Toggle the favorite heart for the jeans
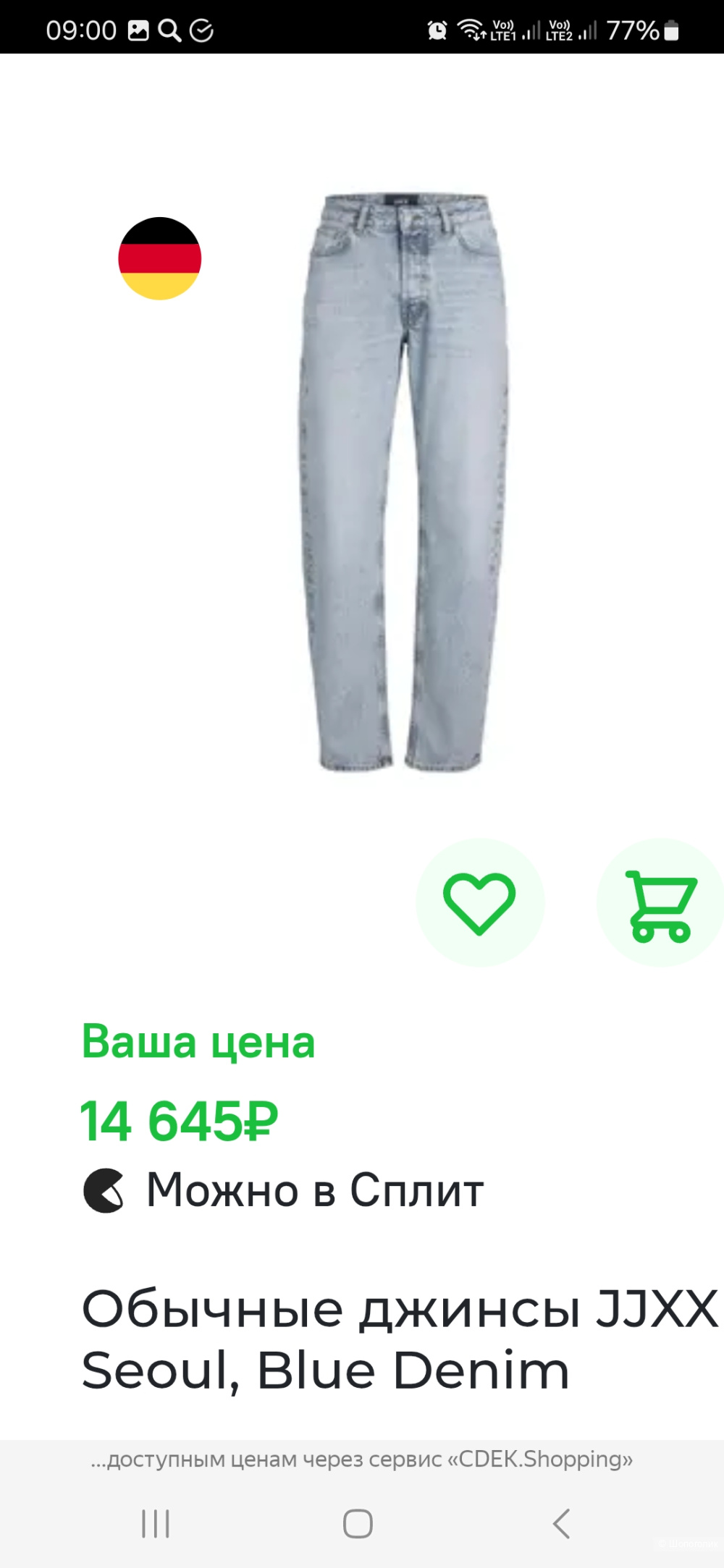 pyautogui.click(x=478, y=900)
